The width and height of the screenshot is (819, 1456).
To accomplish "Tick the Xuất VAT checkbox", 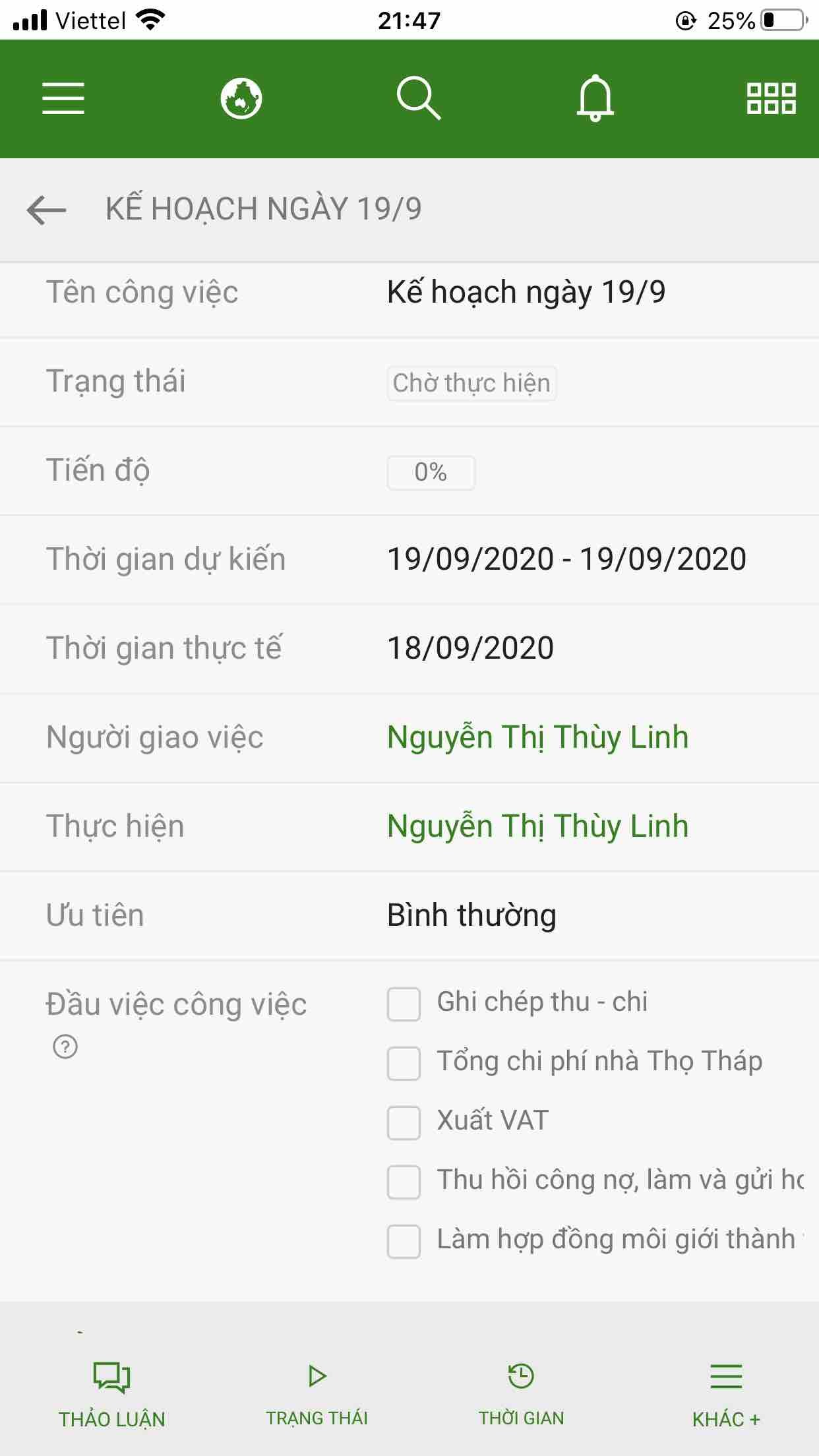I will (x=404, y=1122).
